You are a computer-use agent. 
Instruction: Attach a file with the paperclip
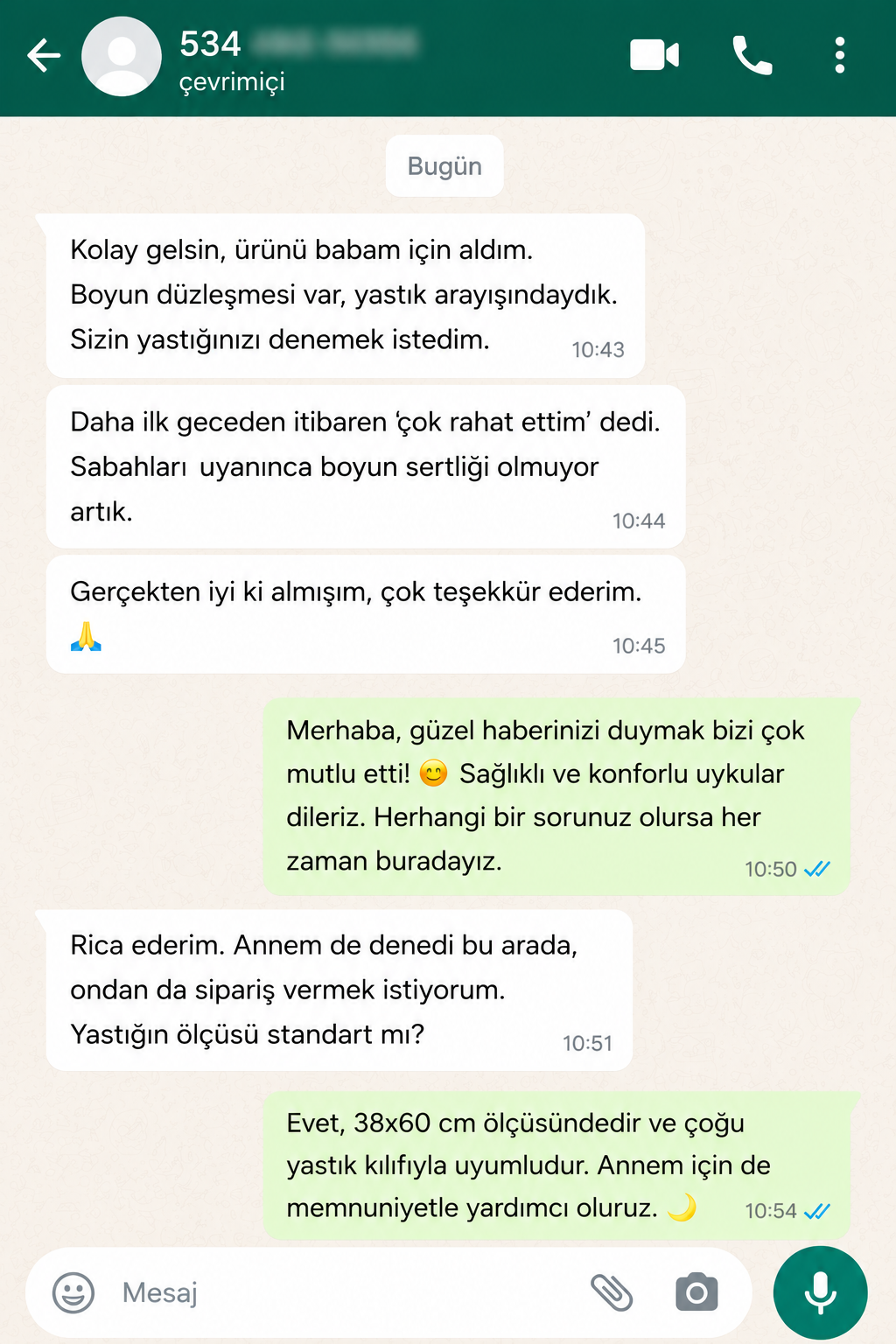click(x=612, y=1292)
